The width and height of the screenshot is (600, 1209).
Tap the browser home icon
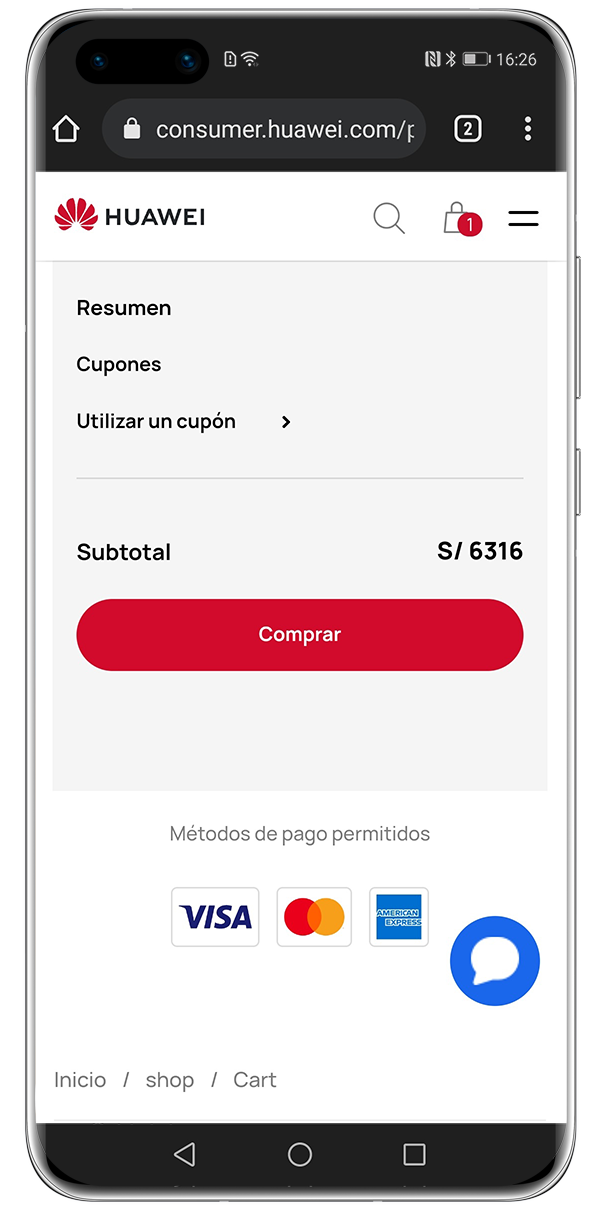coord(66,129)
